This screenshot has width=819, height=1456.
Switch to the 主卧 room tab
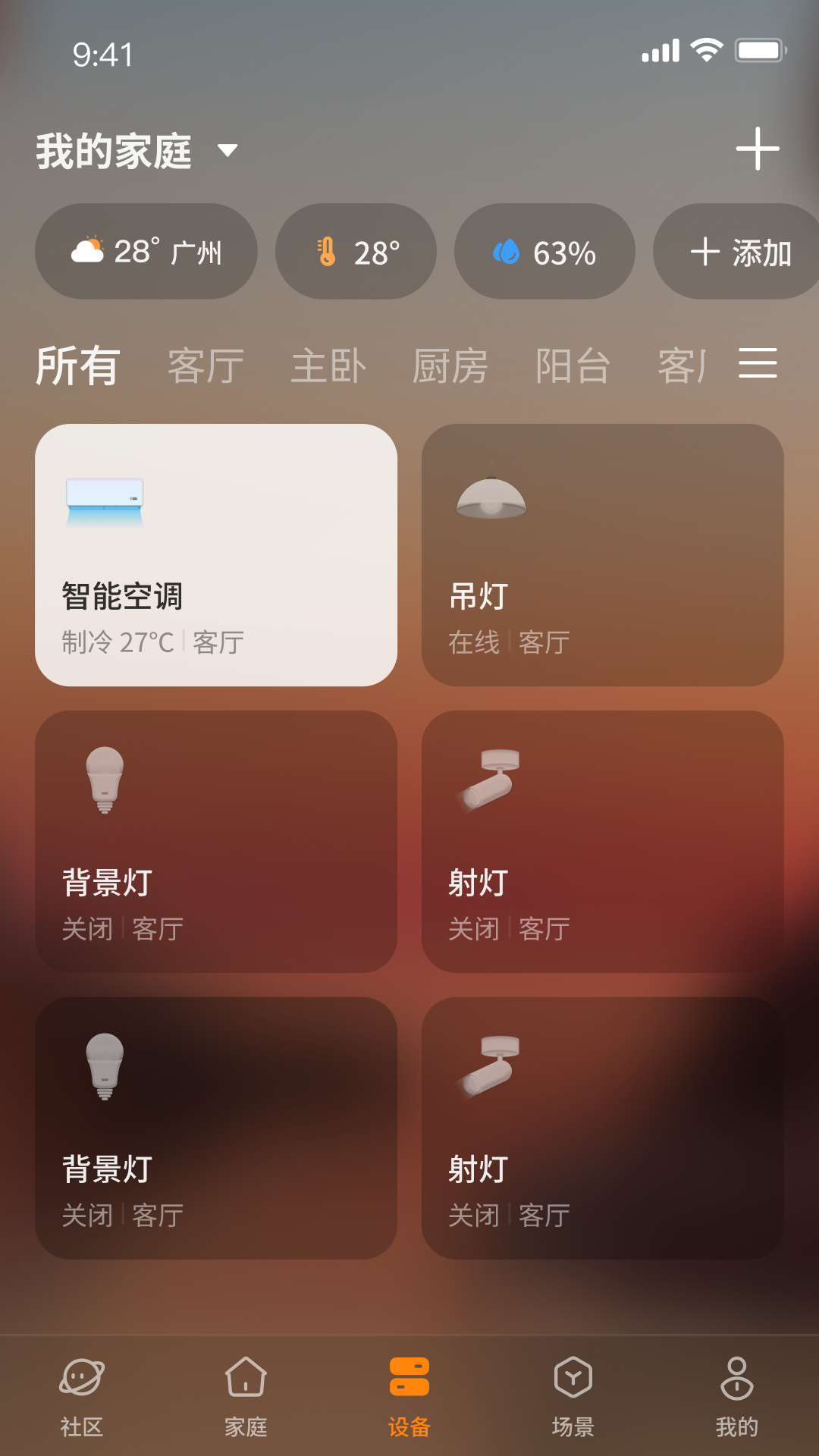(x=328, y=366)
